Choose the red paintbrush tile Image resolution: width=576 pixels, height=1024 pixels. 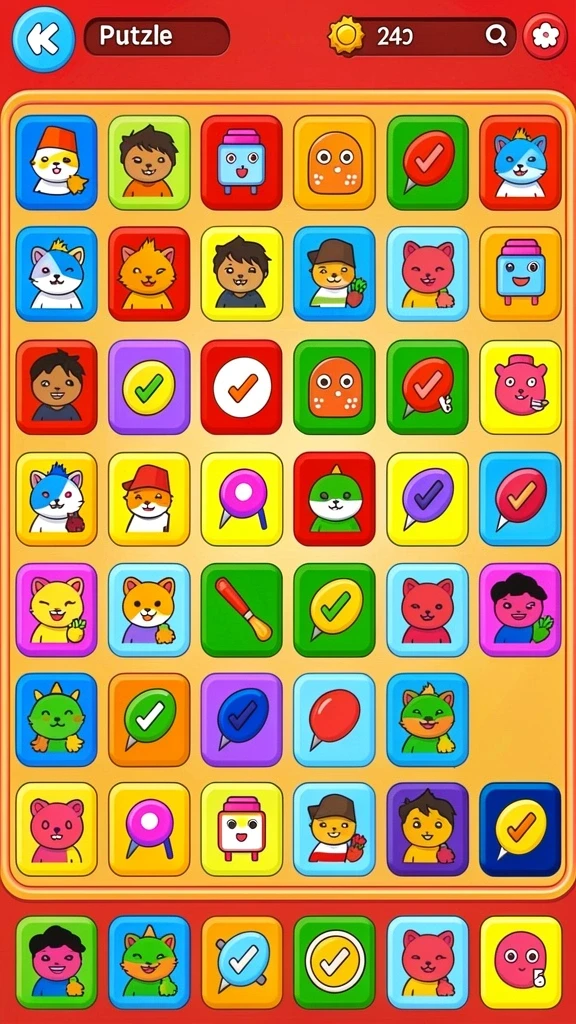(242, 610)
